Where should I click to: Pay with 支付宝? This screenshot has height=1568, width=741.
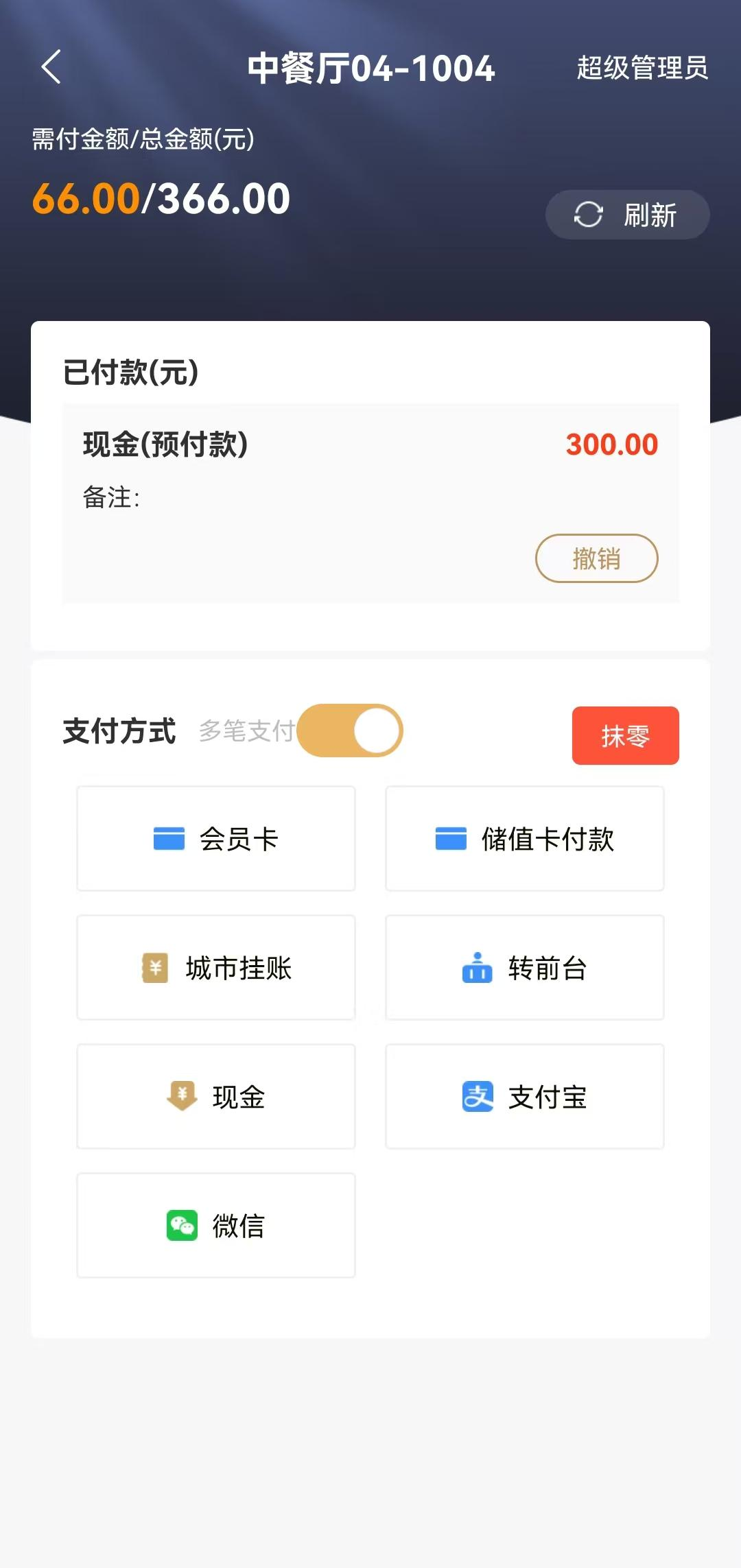click(x=525, y=1097)
